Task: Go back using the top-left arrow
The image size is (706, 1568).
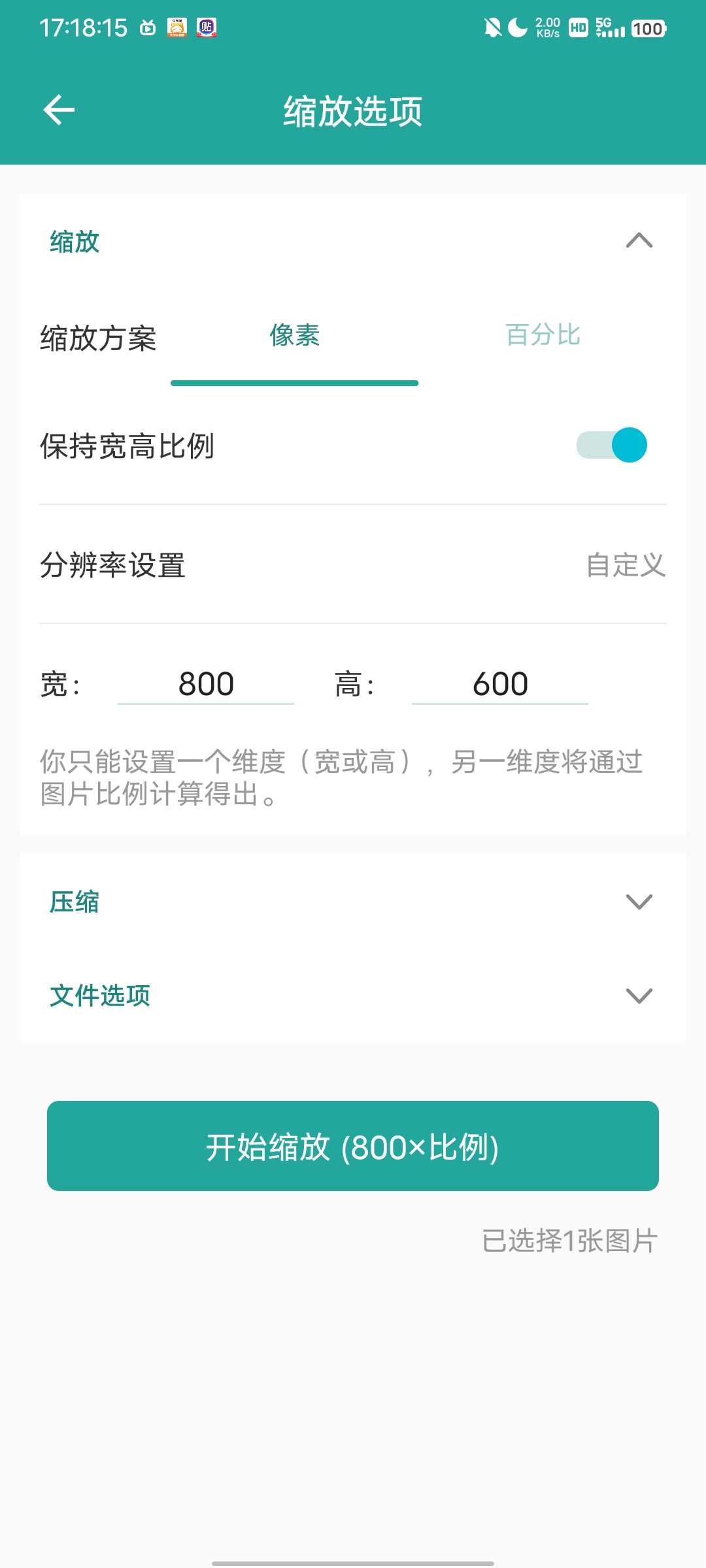Action: click(x=59, y=110)
